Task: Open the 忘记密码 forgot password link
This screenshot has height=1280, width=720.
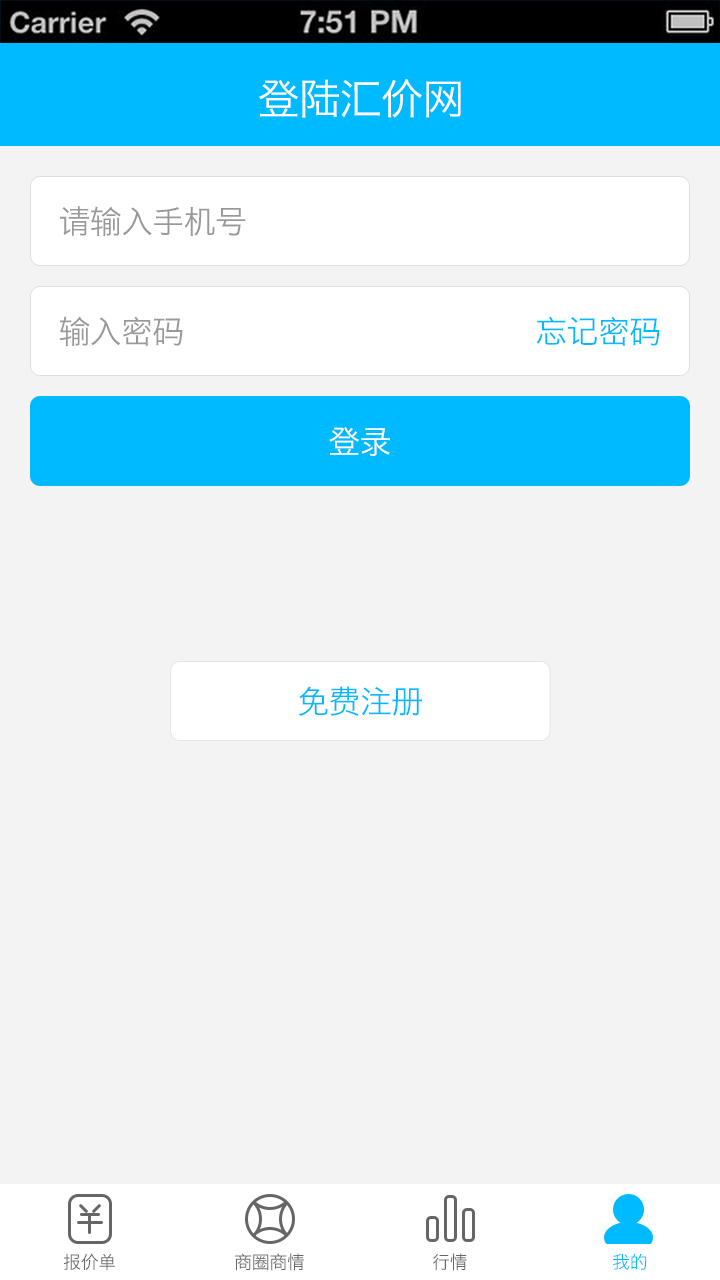Action: coord(598,331)
